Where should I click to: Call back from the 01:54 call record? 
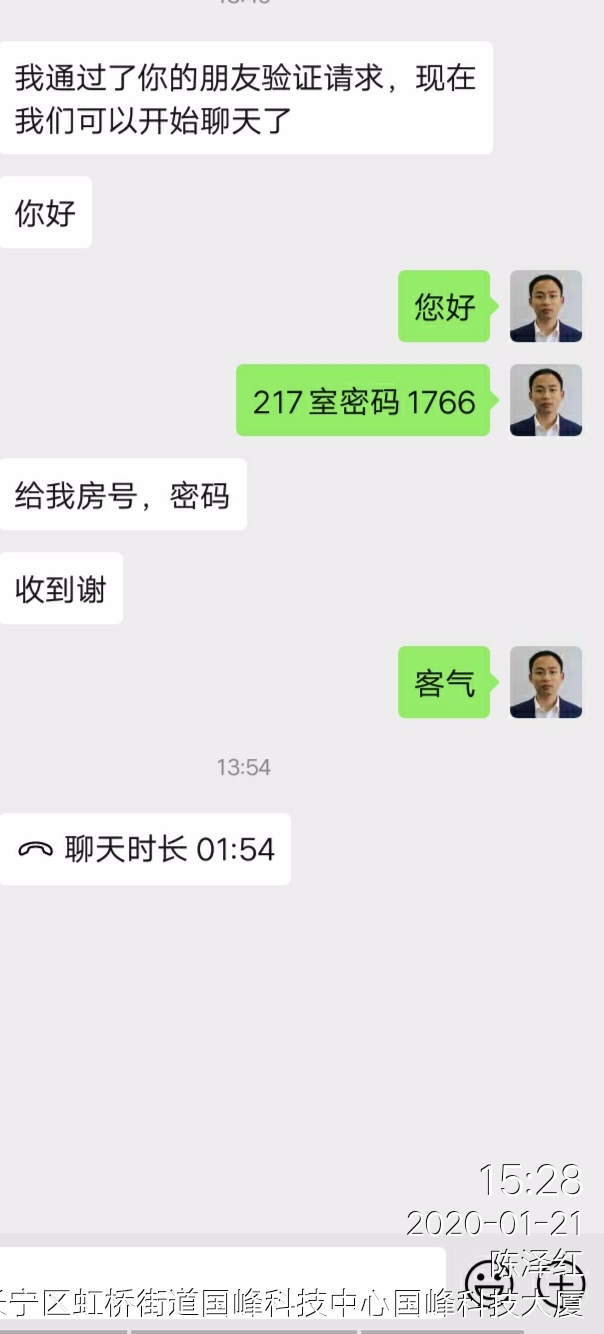(146, 849)
